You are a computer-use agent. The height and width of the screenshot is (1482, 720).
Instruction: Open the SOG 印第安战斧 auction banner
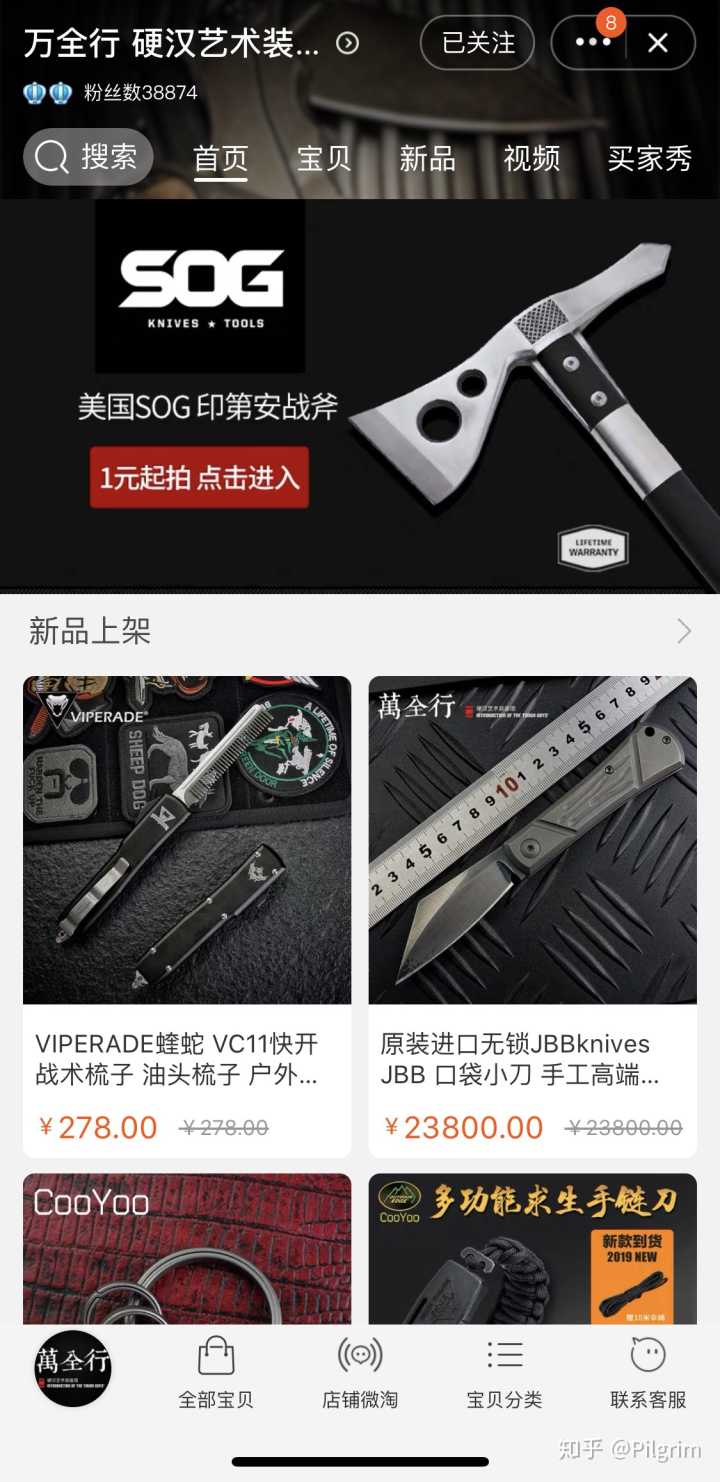tap(199, 477)
